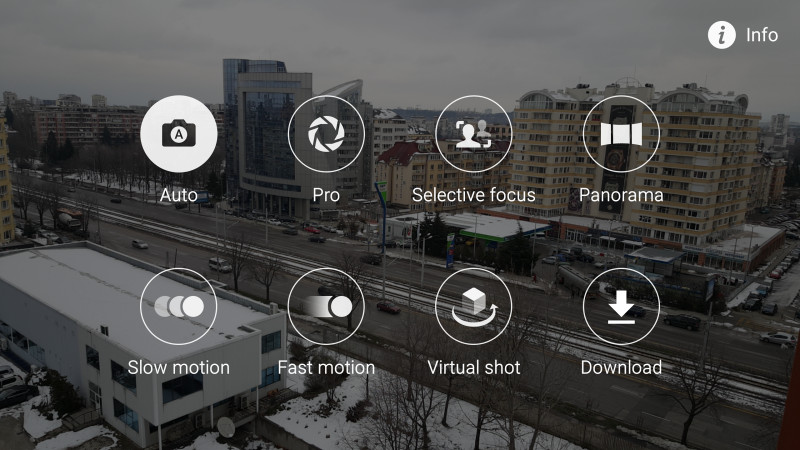Open the Info about camera modes

click(743, 35)
